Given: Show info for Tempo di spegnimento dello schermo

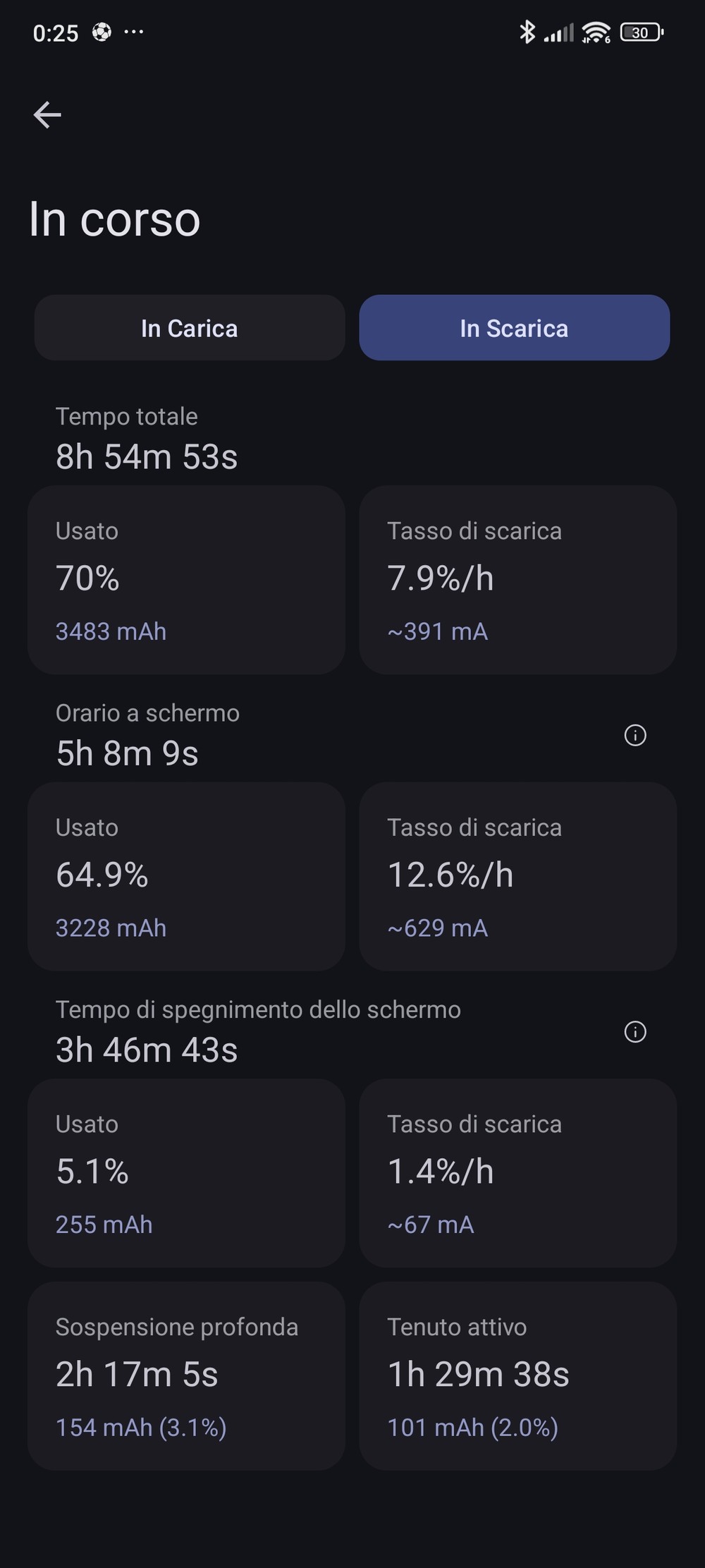Looking at the screenshot, I should coord(635,1032).
